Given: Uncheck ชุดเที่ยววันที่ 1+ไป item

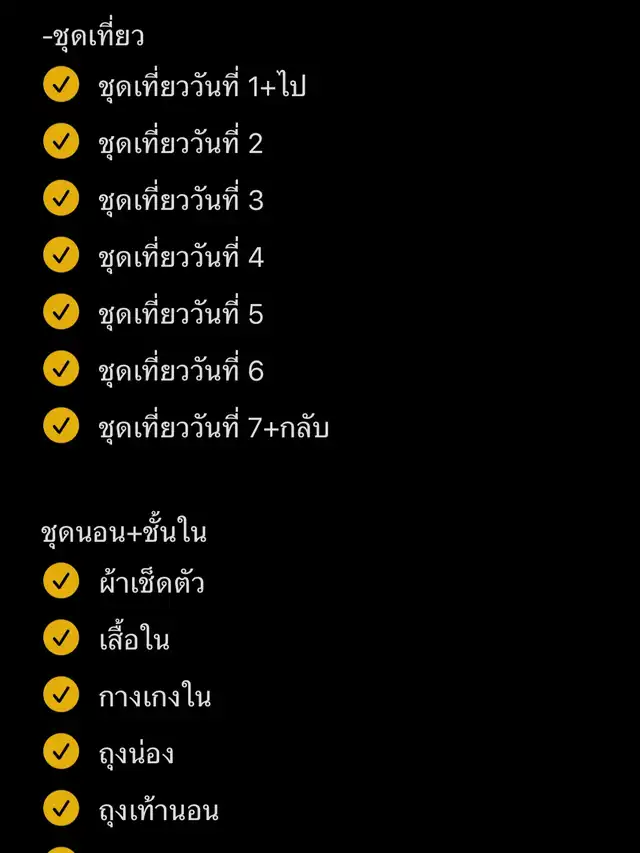Looking at the screenshot, I should [x=61, y=86].
